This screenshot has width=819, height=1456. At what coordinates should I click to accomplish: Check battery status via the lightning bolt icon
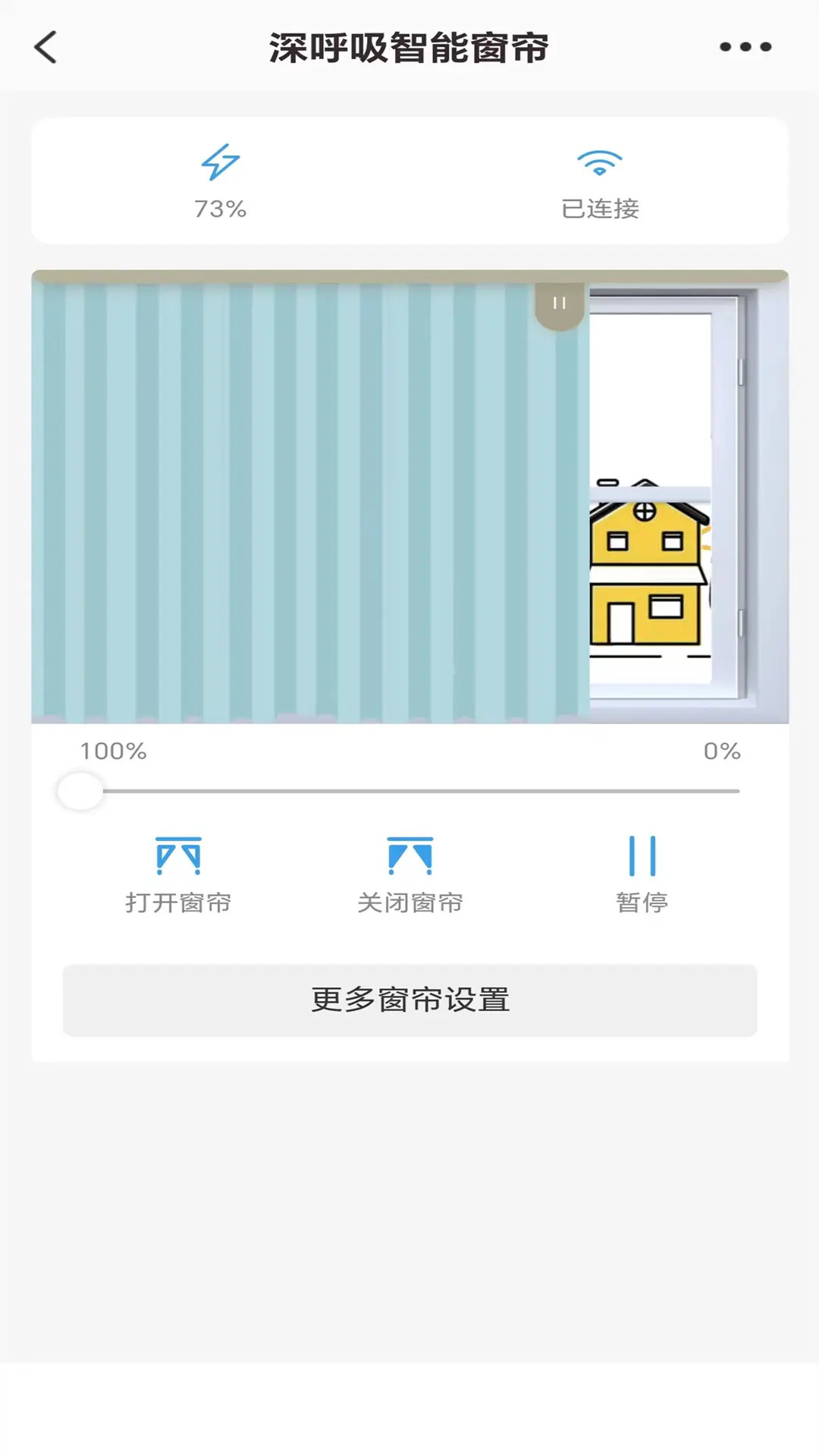coord(220,163)
